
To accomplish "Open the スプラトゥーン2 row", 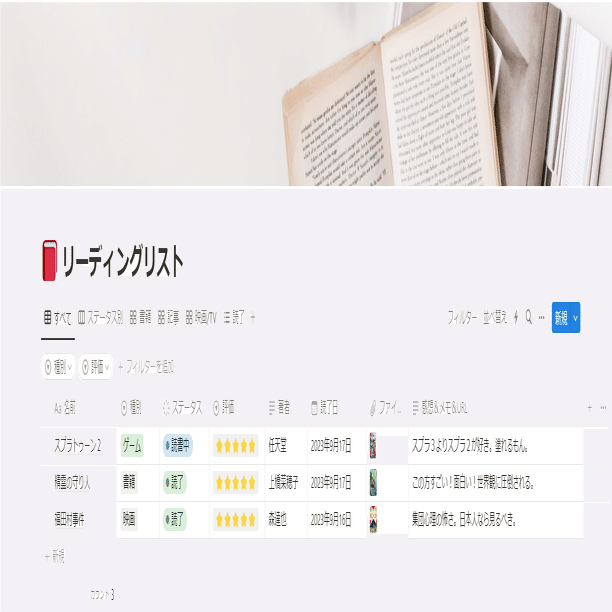I will pyautogui.click(x=78, y=445).
